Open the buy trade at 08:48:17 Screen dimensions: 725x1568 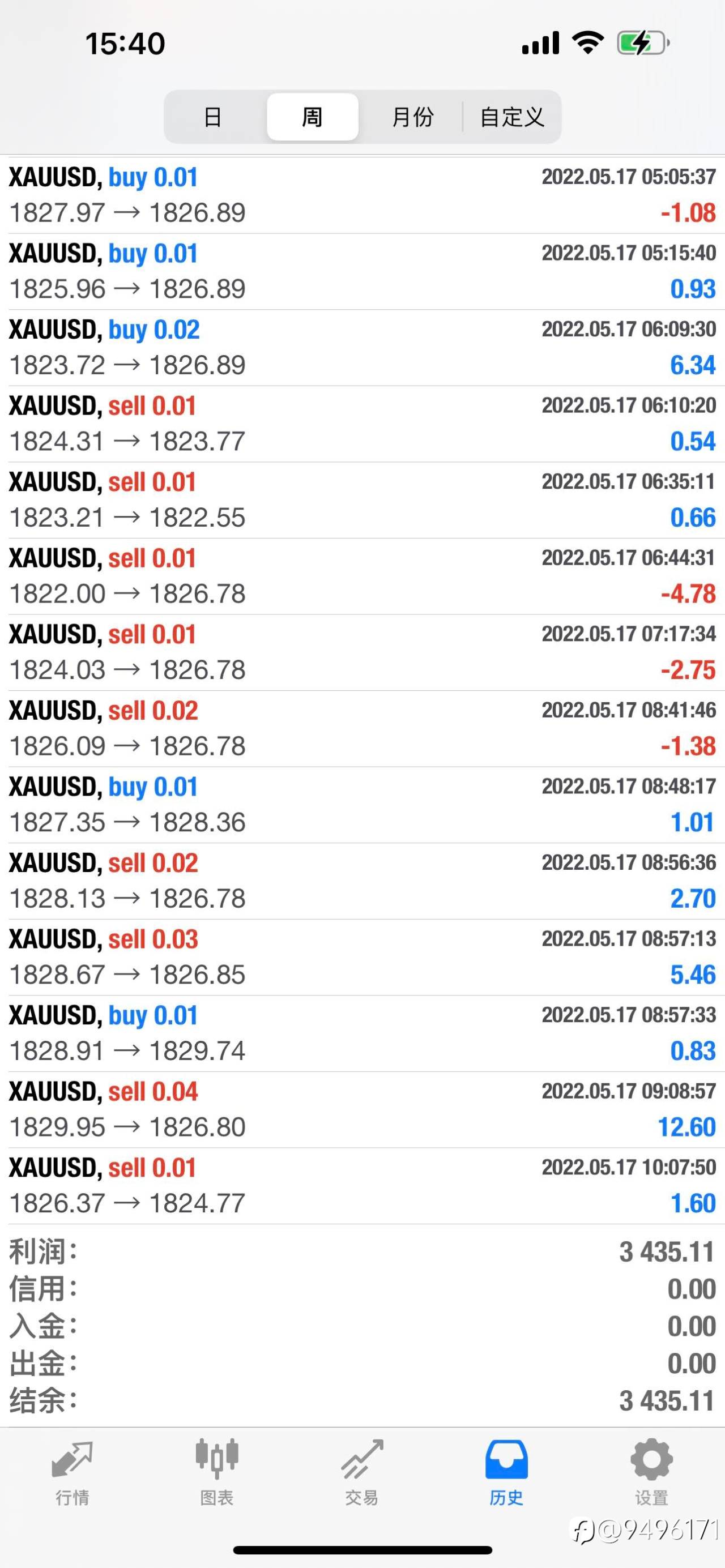(362, 805)
